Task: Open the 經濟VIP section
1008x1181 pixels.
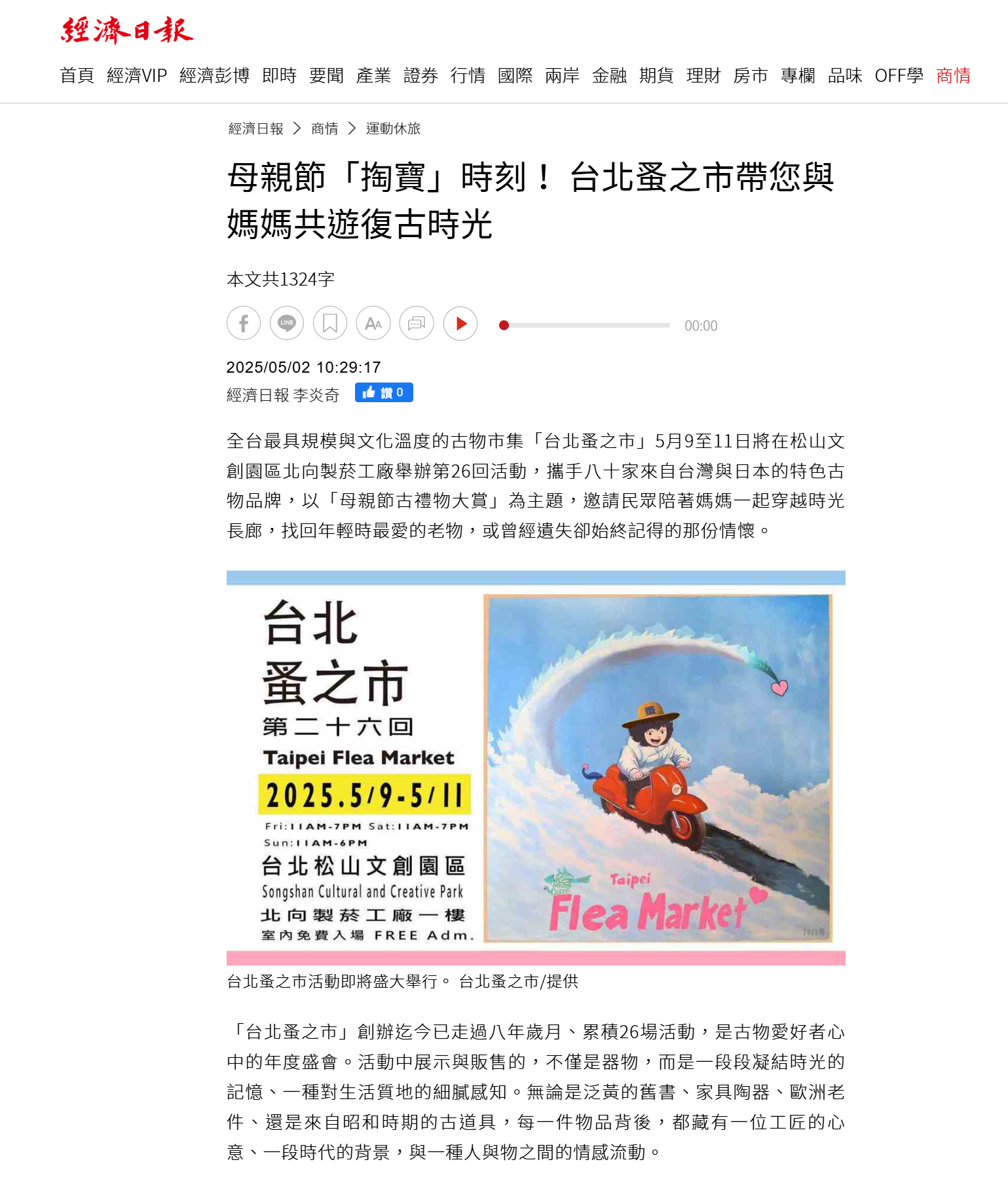Action: click(137, 76)
